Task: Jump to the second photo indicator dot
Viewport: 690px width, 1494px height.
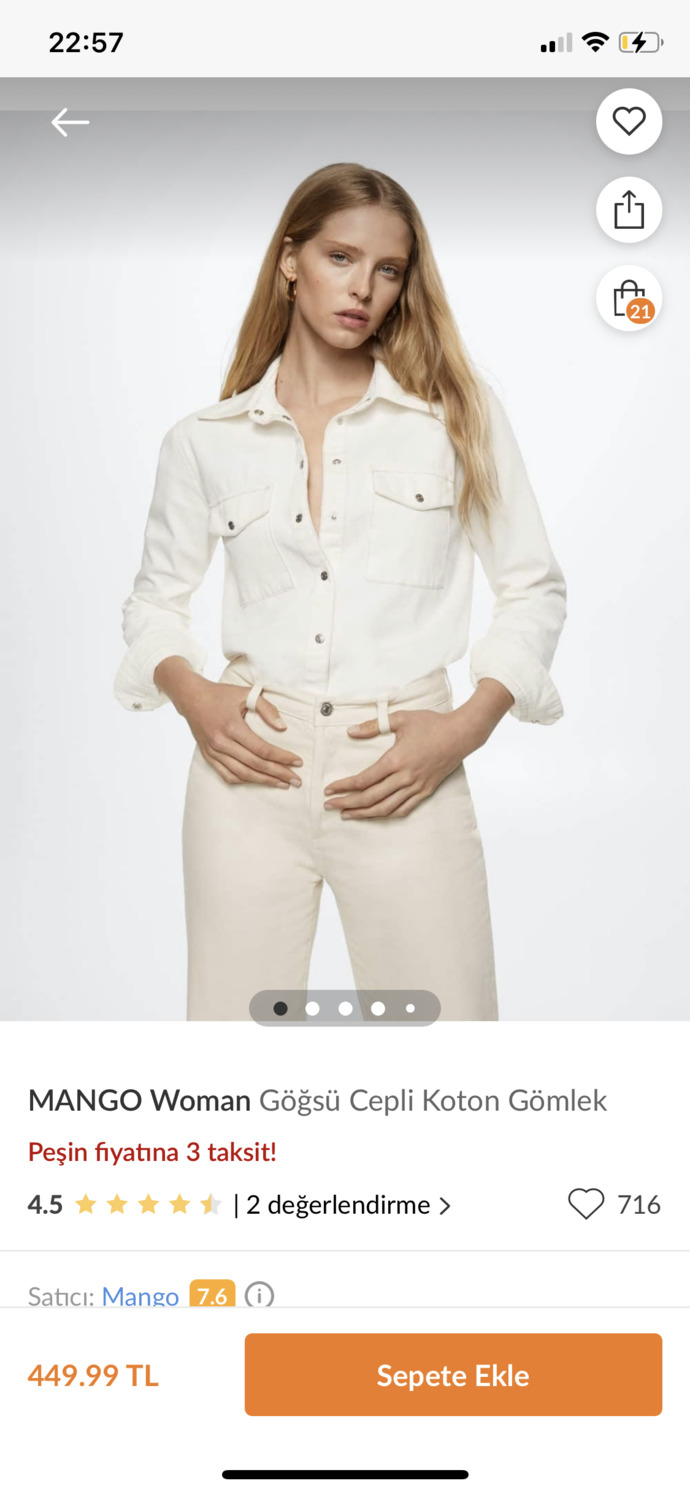Action: click(x=313, y=1008)
